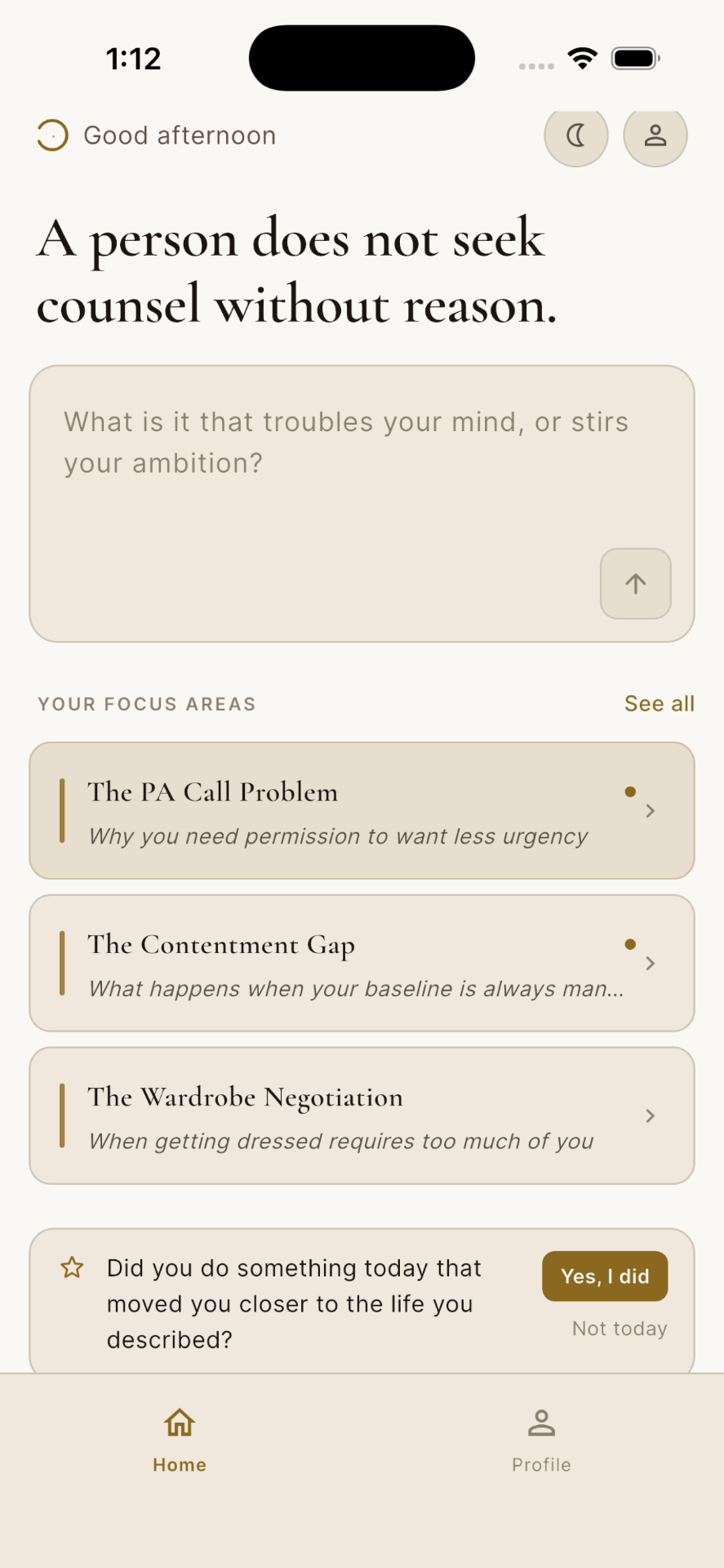Viewport: 724px width, 1568px height.
Task: Submit your message with the up arrow
Action: (x=636, y=583)
